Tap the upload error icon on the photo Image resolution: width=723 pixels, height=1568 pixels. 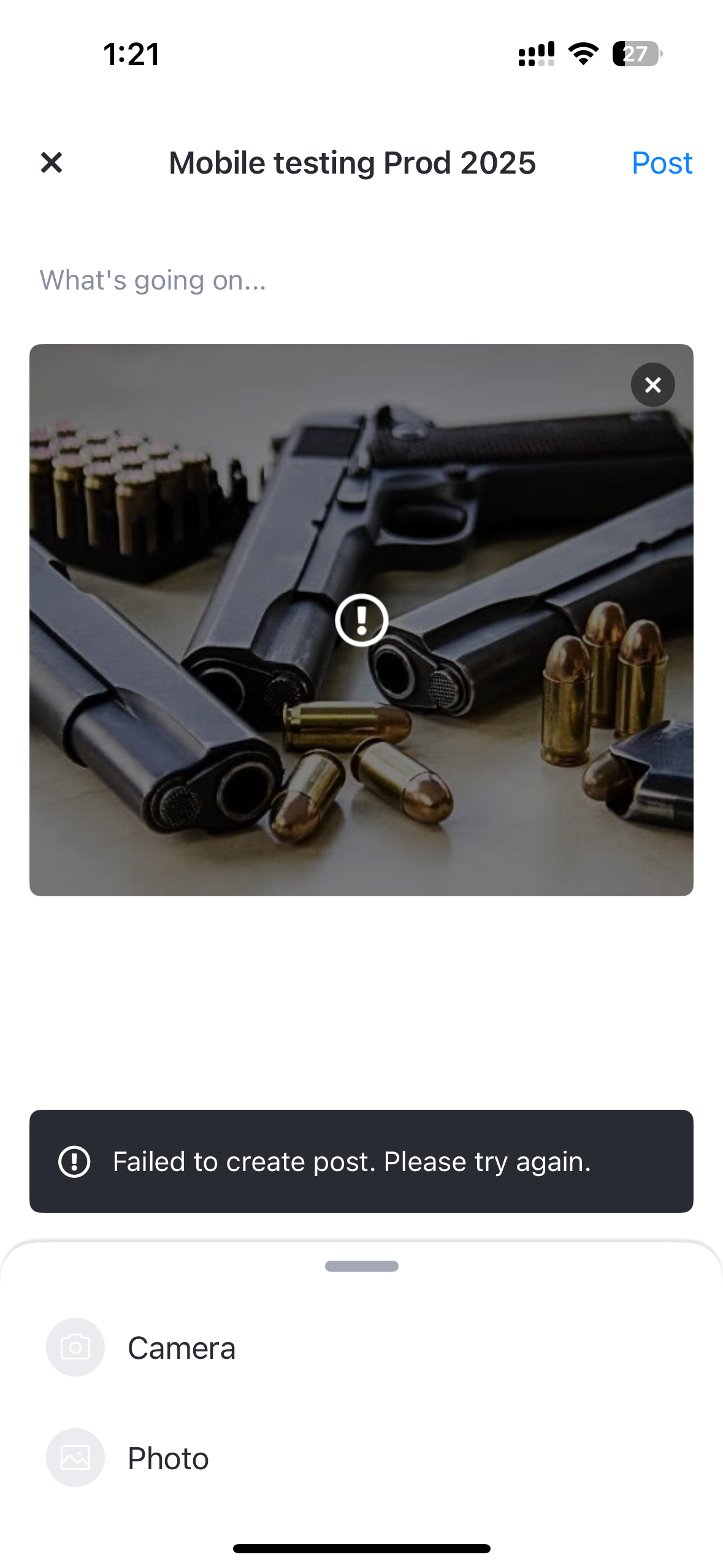(361, 620)
